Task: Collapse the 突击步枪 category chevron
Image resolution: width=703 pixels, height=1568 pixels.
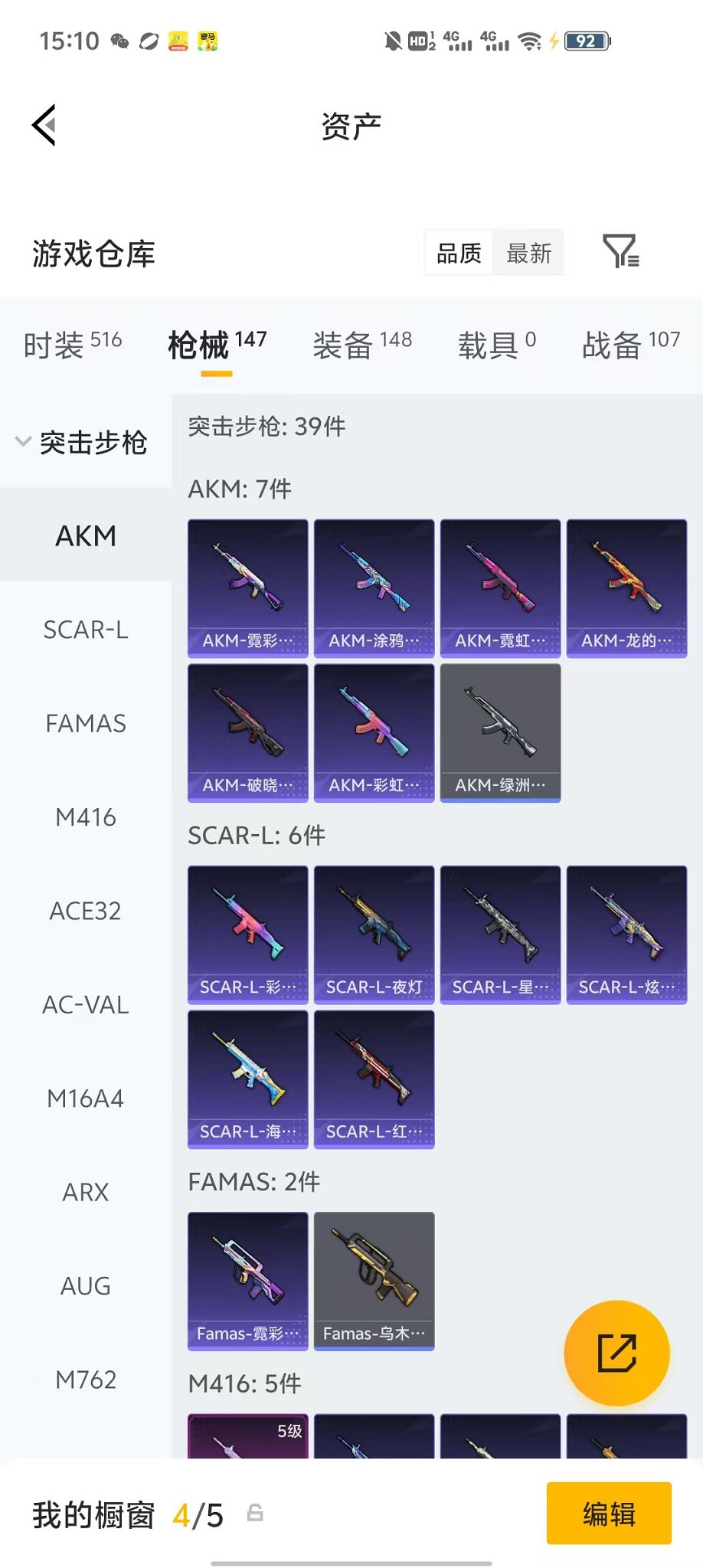Action: [x=23, y=443]
